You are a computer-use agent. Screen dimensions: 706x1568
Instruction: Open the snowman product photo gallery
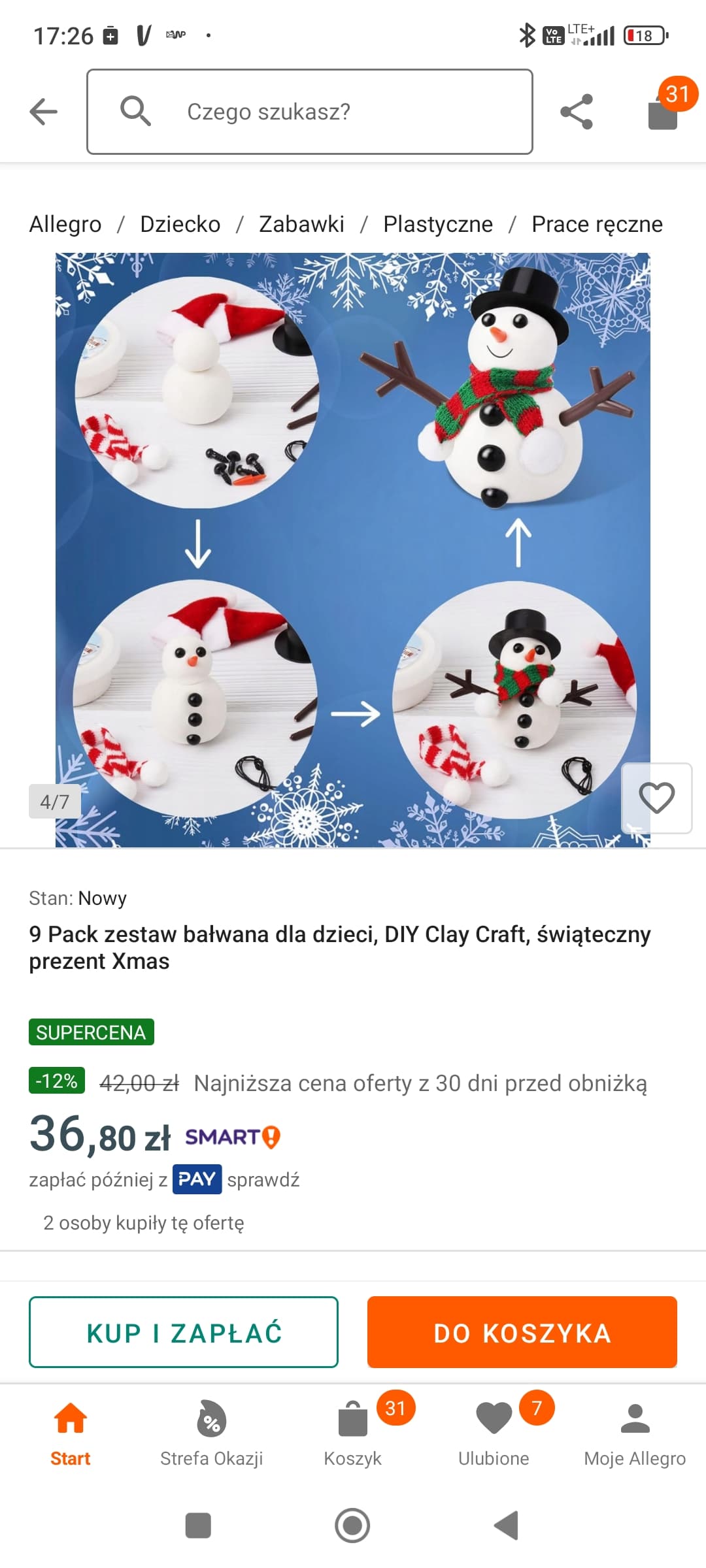pyautogui.click(x=353, y=550)
